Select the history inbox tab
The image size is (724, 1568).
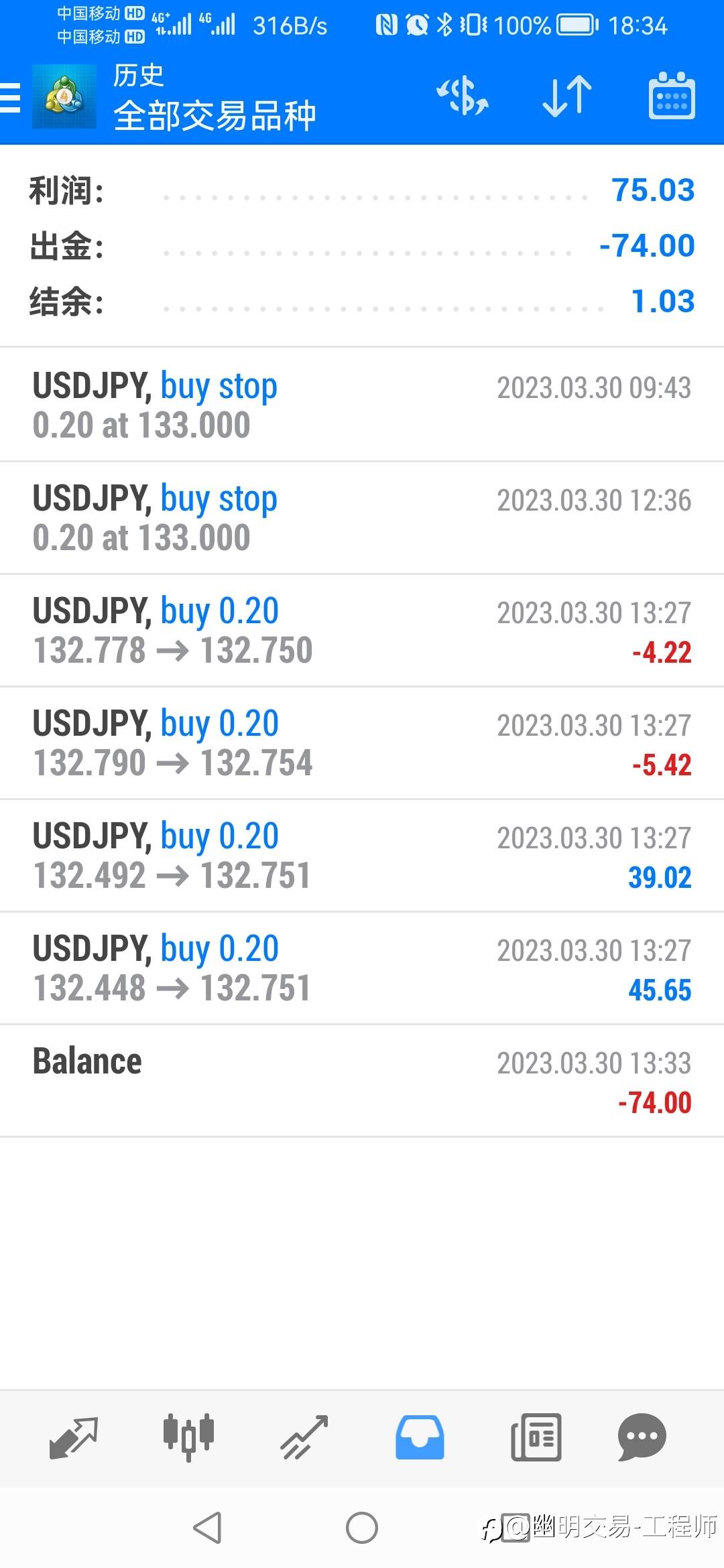click(420, 1437)
